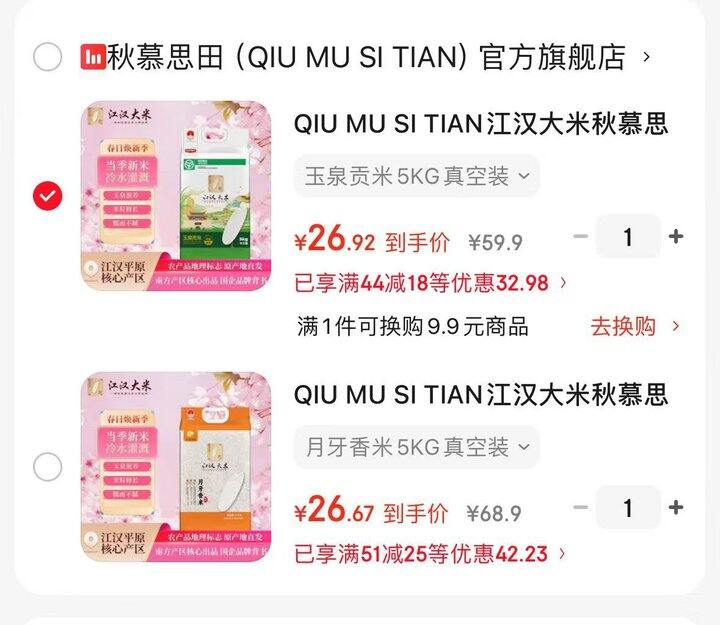Decrease quantity of 玉泉贡米
Image resolution: width=720 pixels, height=625 pixels.
coord(581,237)
